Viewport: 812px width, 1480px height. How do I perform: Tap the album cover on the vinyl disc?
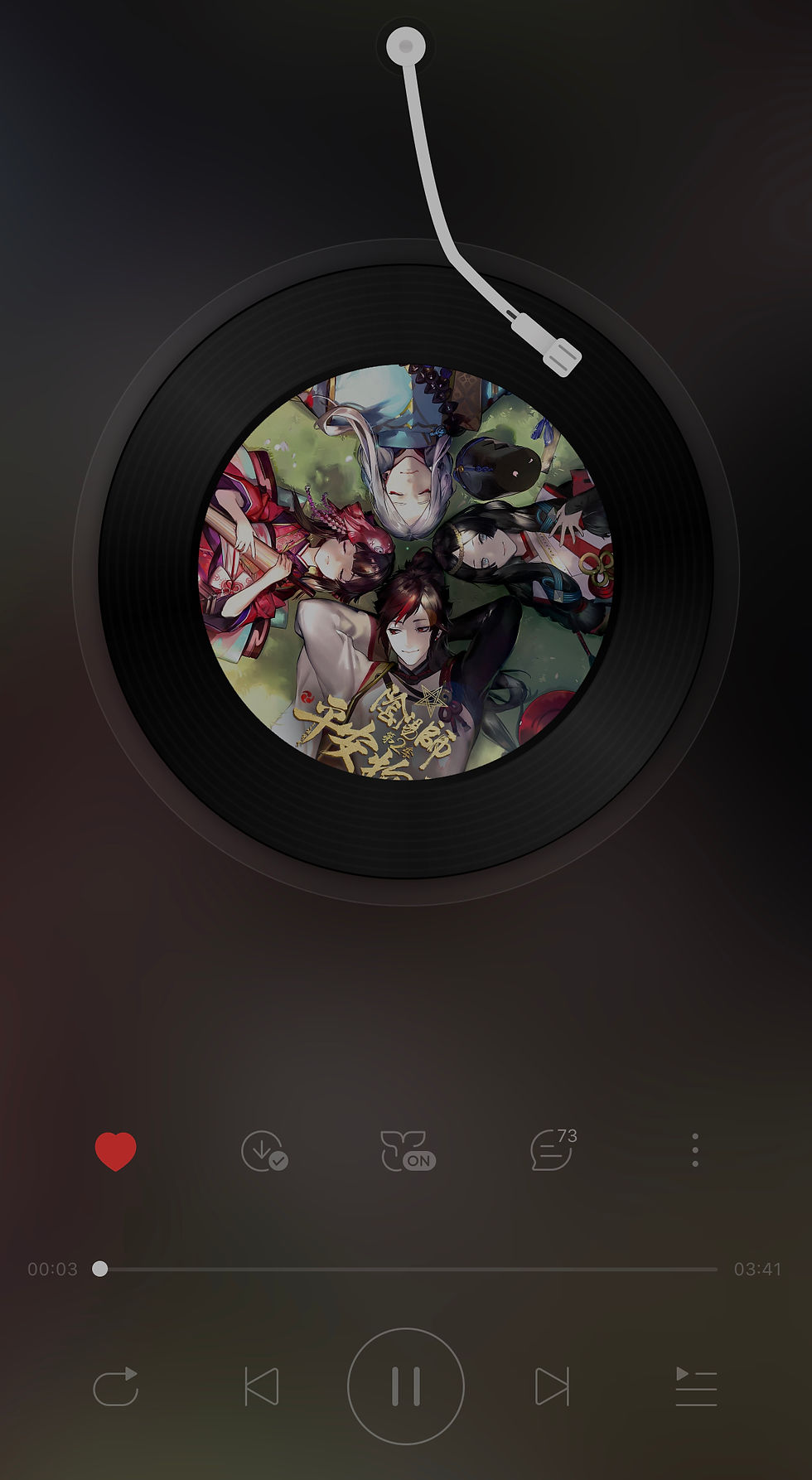point(406,571)
